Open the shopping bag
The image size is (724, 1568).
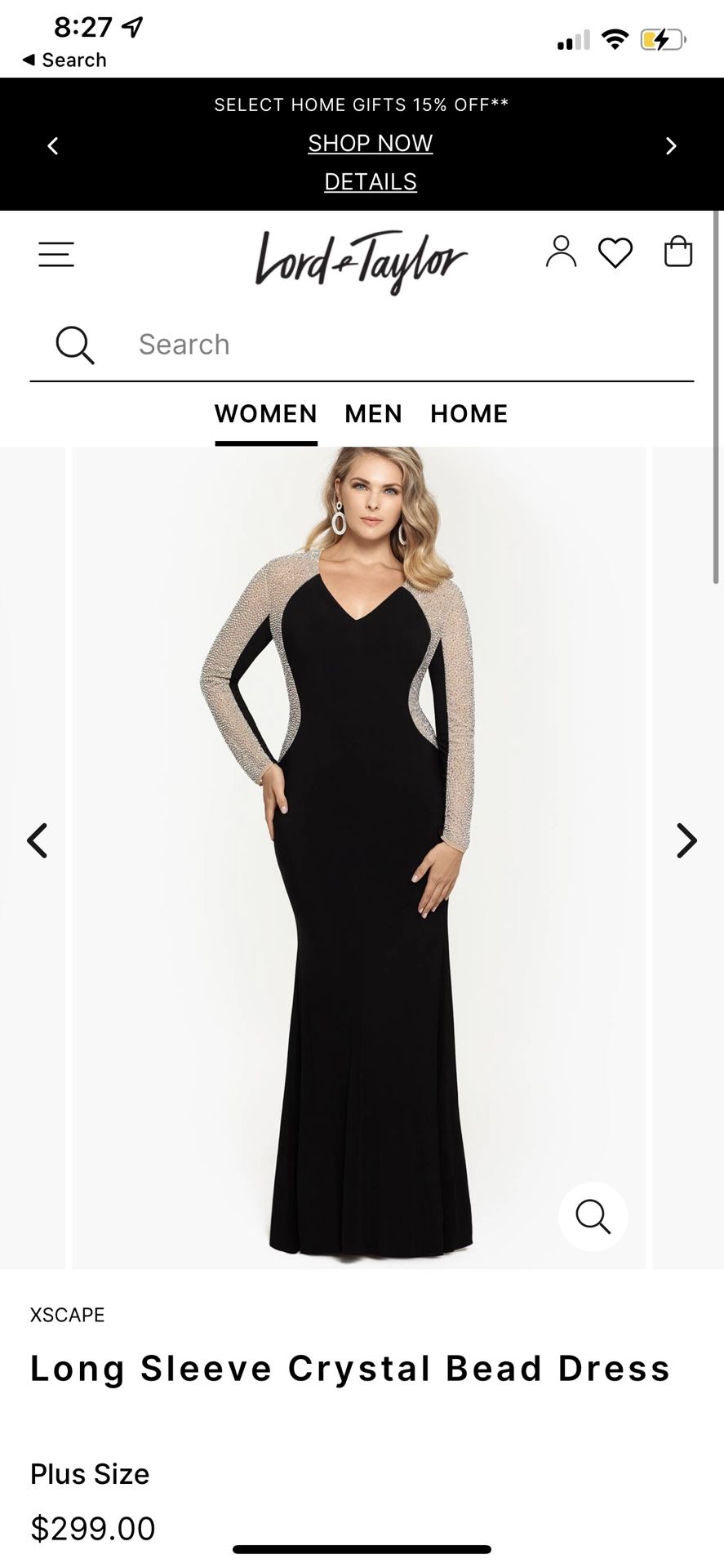677,252
